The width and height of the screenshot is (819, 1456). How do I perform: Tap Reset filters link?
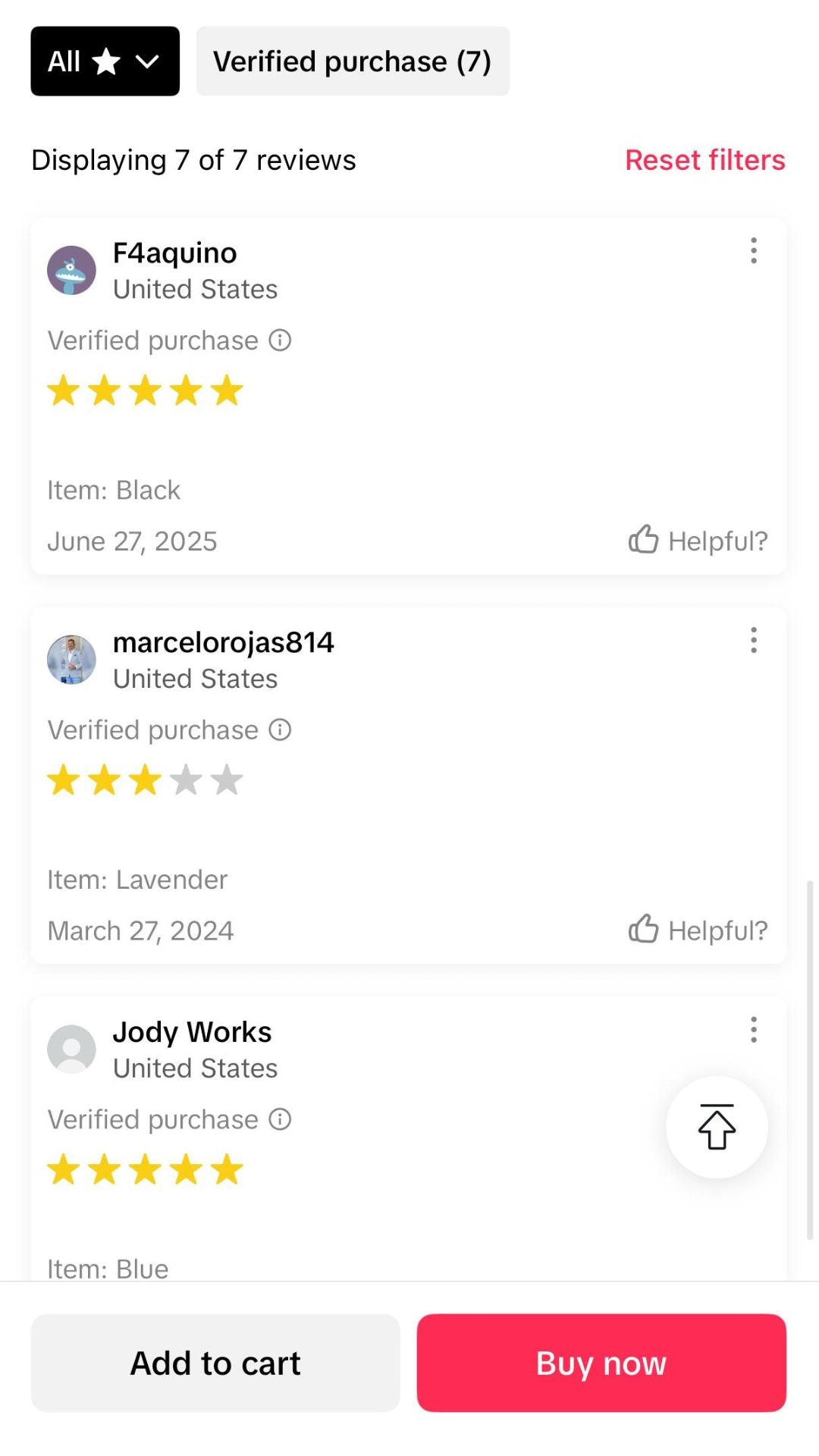click(x=704, y=160)
